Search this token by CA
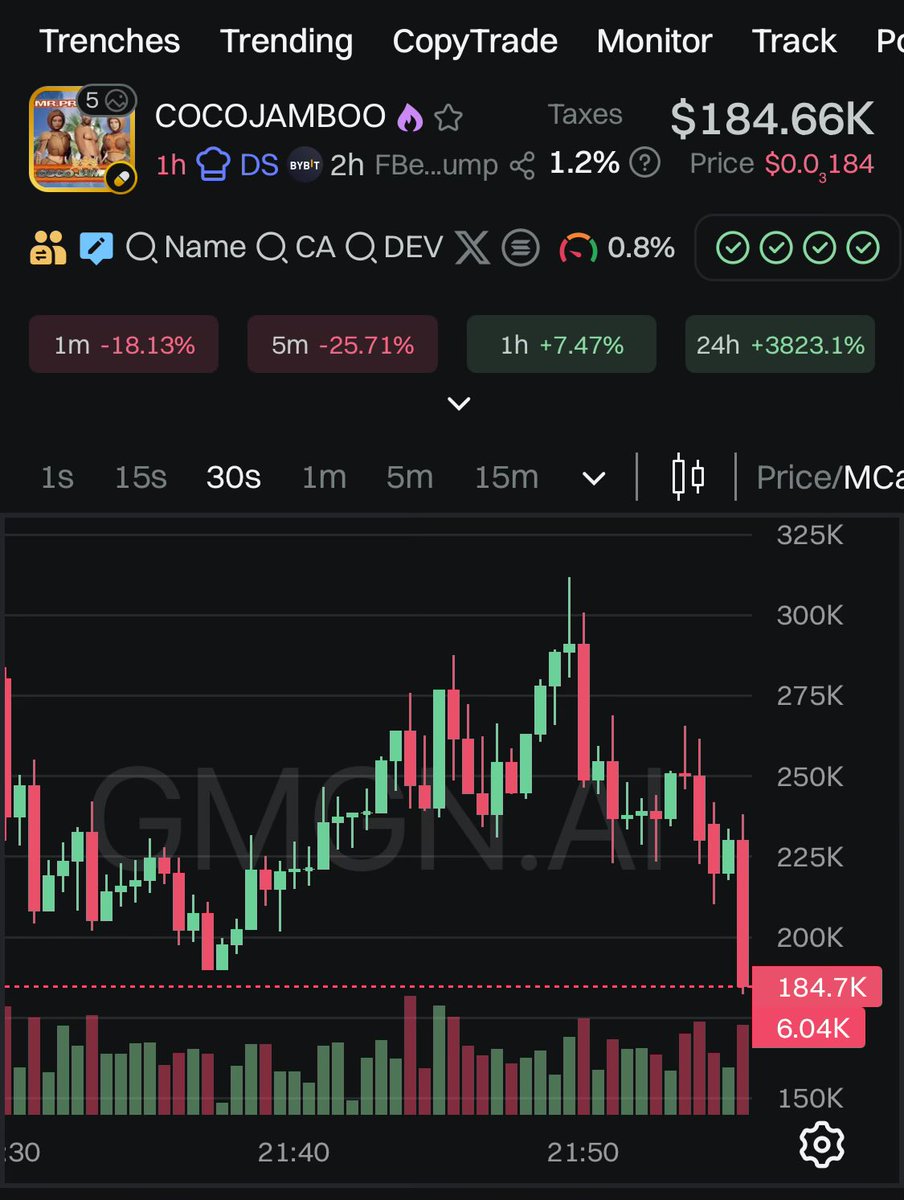Screen dimensions: 904x1200 (x=296, y=247)
